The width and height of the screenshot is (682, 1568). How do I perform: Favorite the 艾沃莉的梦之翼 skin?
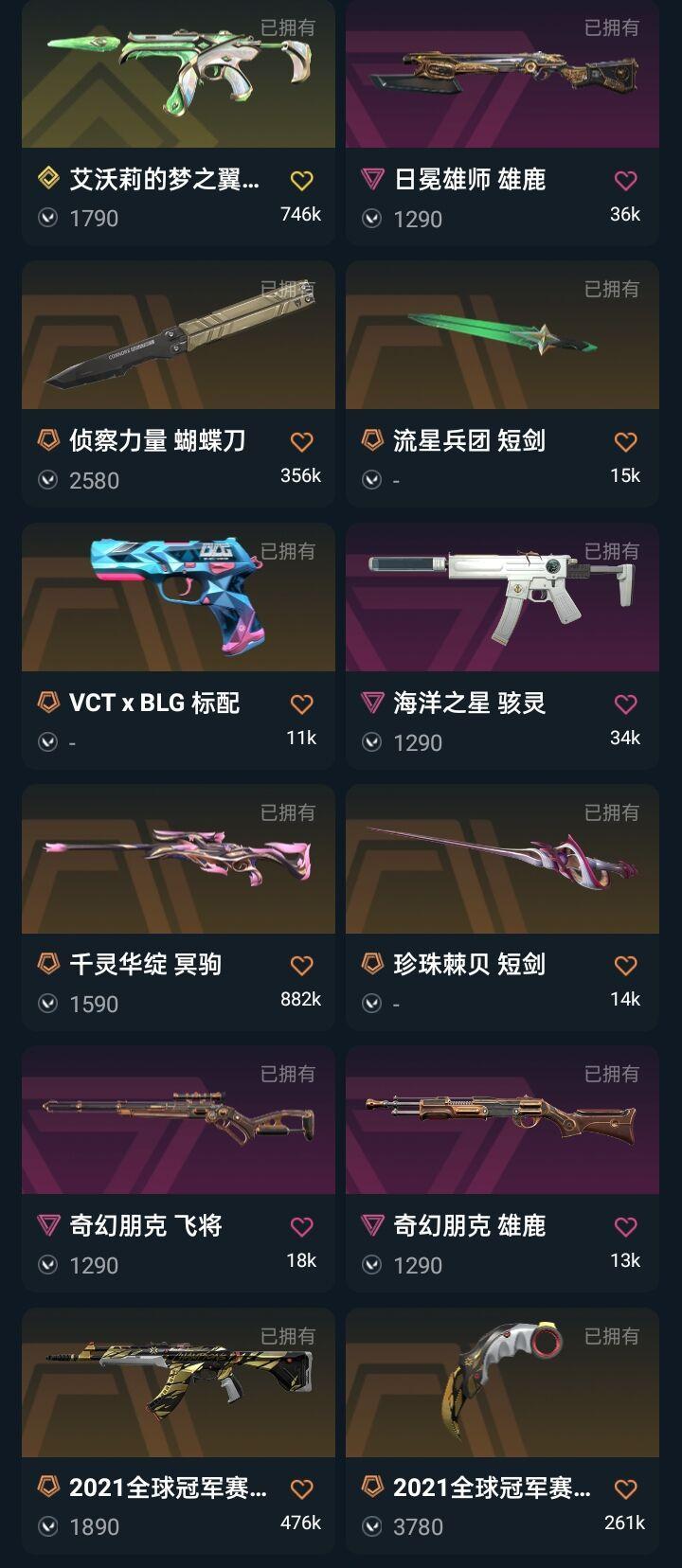click(x=301, y=180)
